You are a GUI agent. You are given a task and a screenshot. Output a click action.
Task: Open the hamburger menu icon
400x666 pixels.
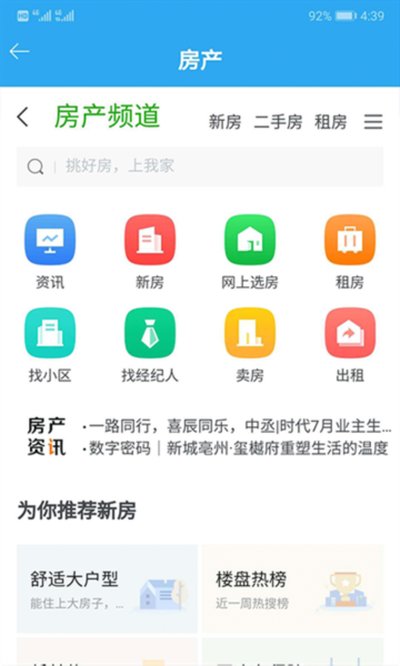tap(373, 122)
